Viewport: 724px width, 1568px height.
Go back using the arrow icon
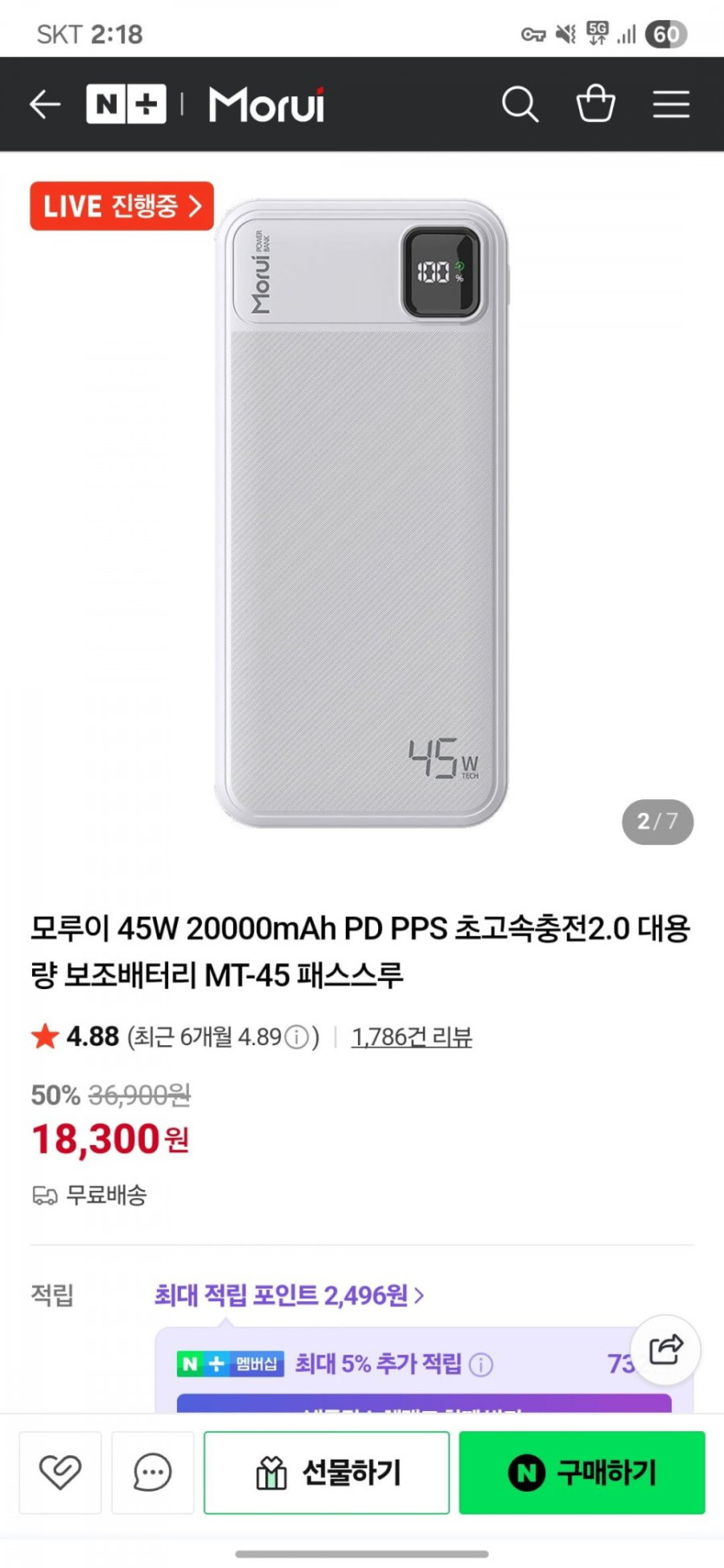[x=45, y=105]
